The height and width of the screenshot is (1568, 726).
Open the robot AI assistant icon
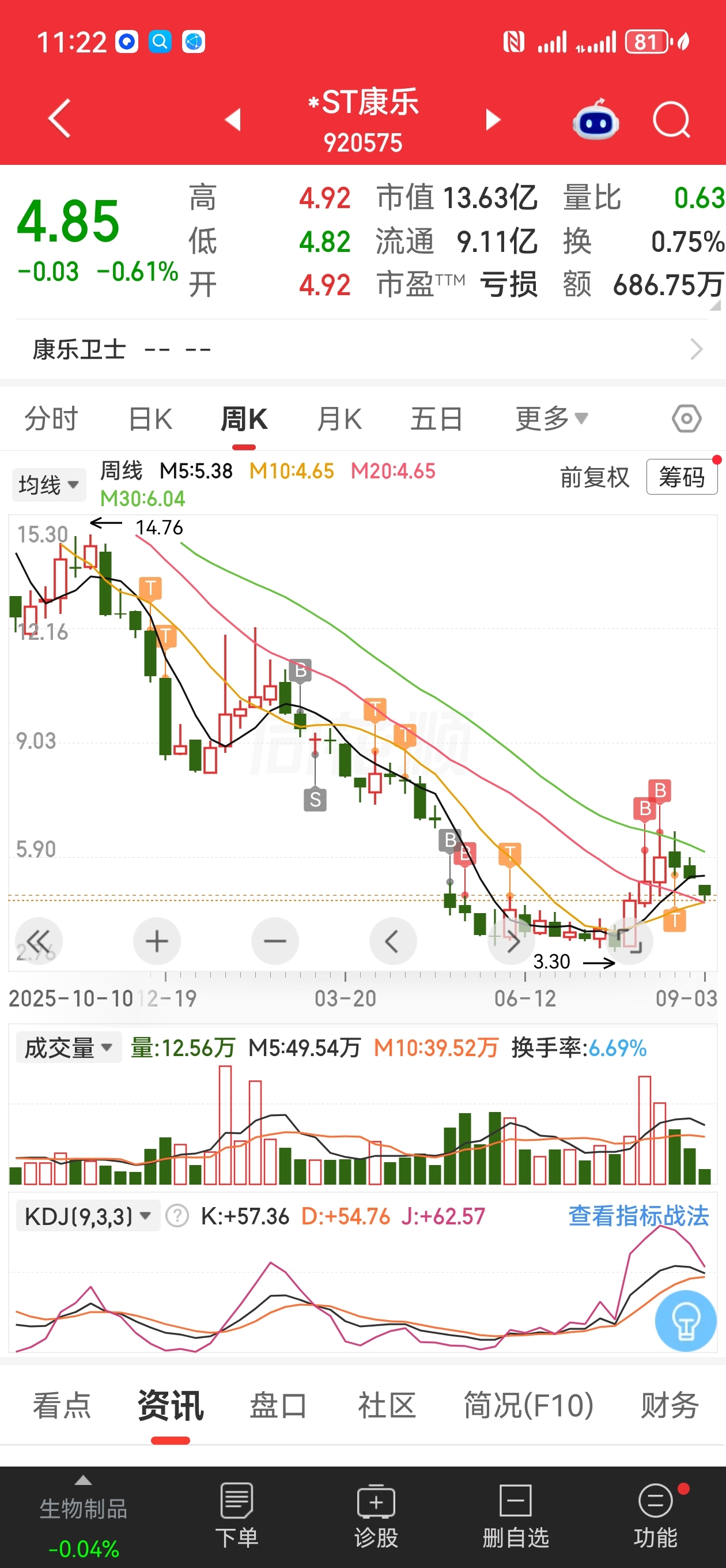click(x=596, y=119)
